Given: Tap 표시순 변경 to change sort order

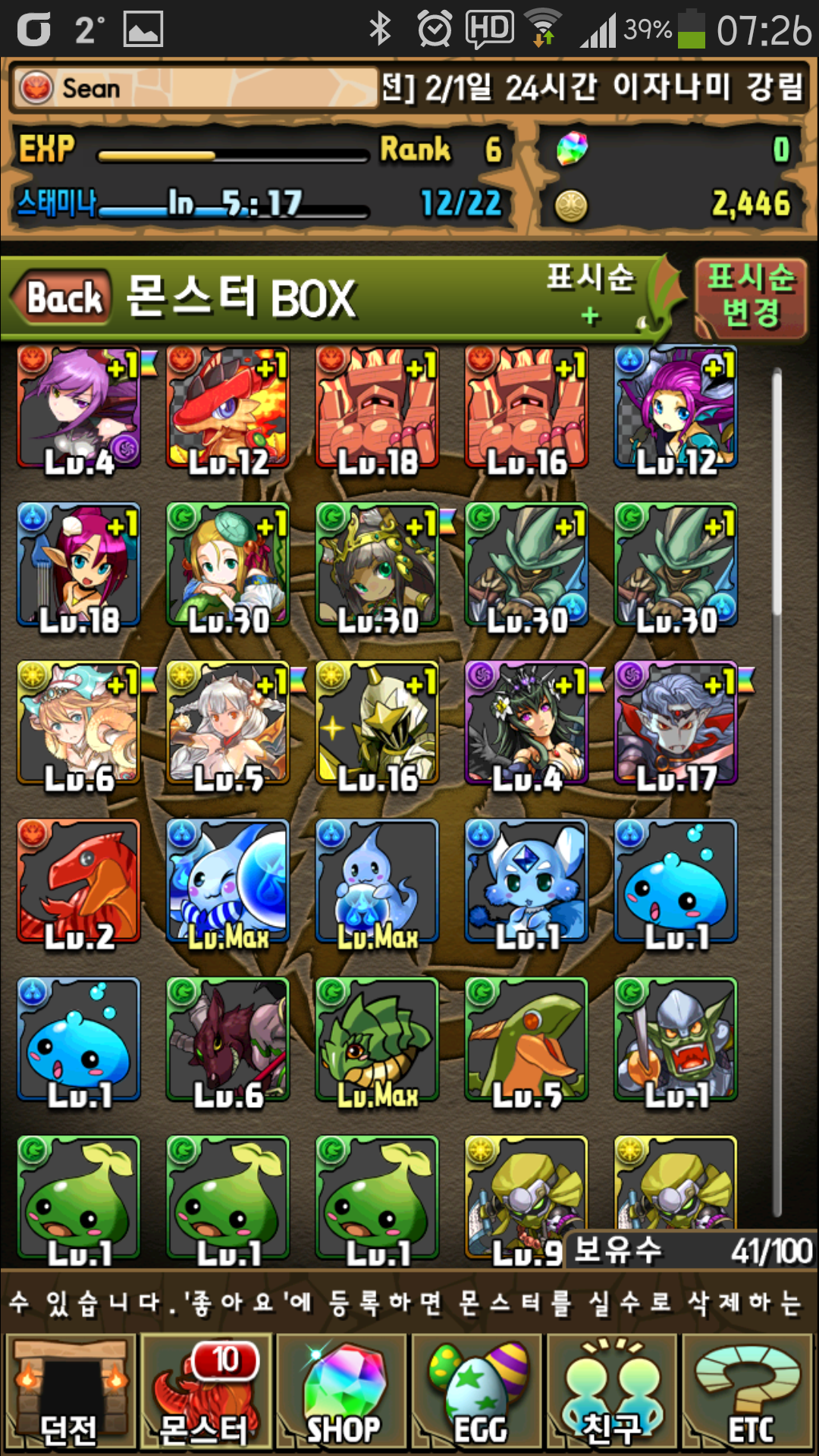Looking at the screenshot, I should [750, 297].
